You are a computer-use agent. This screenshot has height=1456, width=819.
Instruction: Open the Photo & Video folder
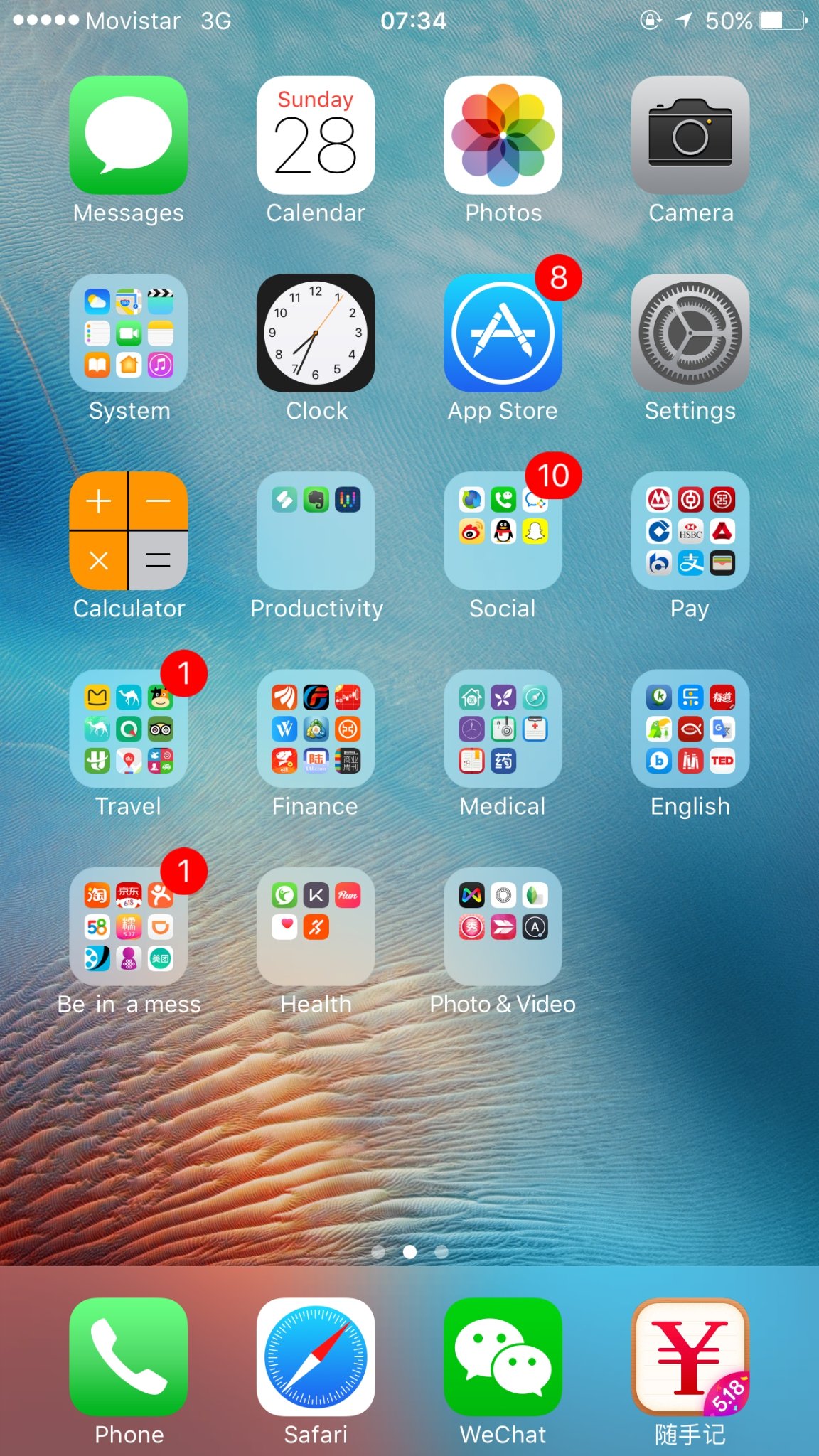pyautogui.click(x=503, y=926)
